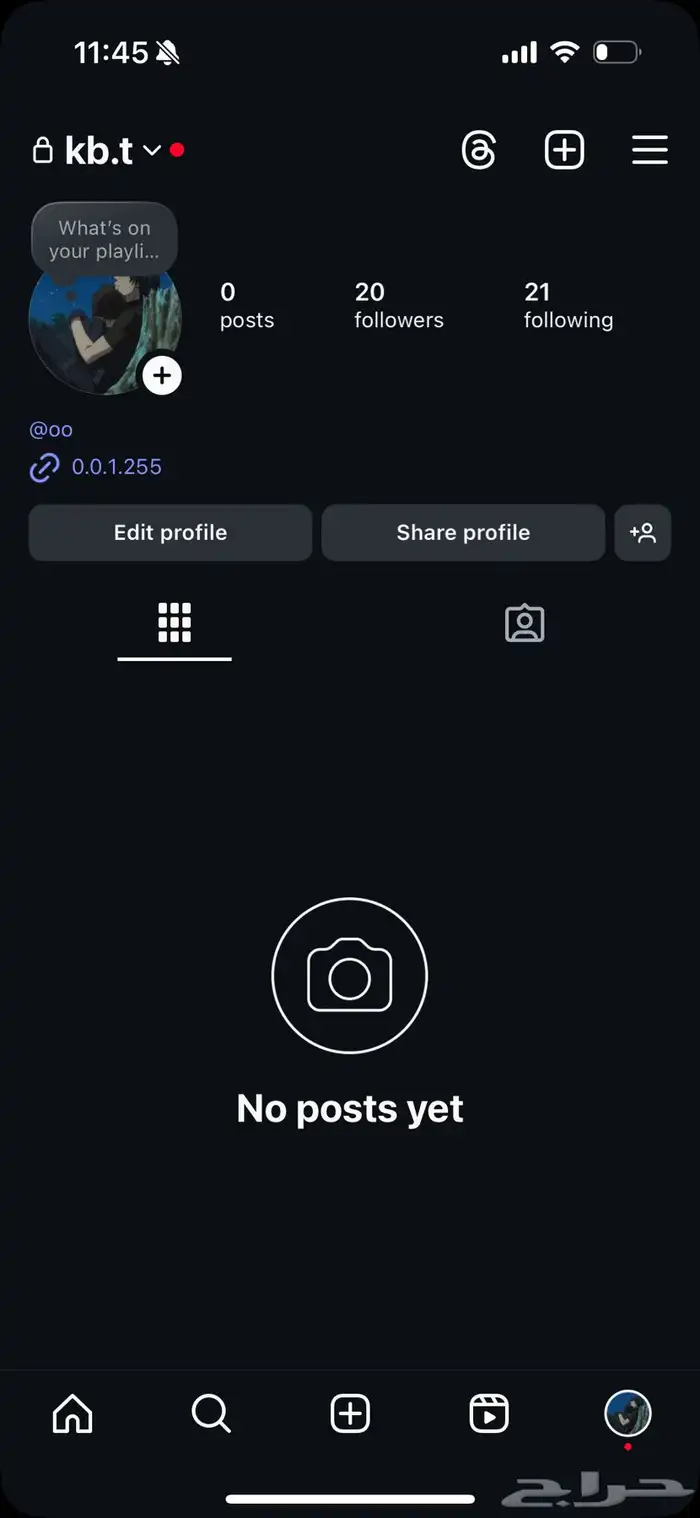The width and height of the screenshot is (700, 1518).
Task: View the 21 following list
Action: pos(568,305)
